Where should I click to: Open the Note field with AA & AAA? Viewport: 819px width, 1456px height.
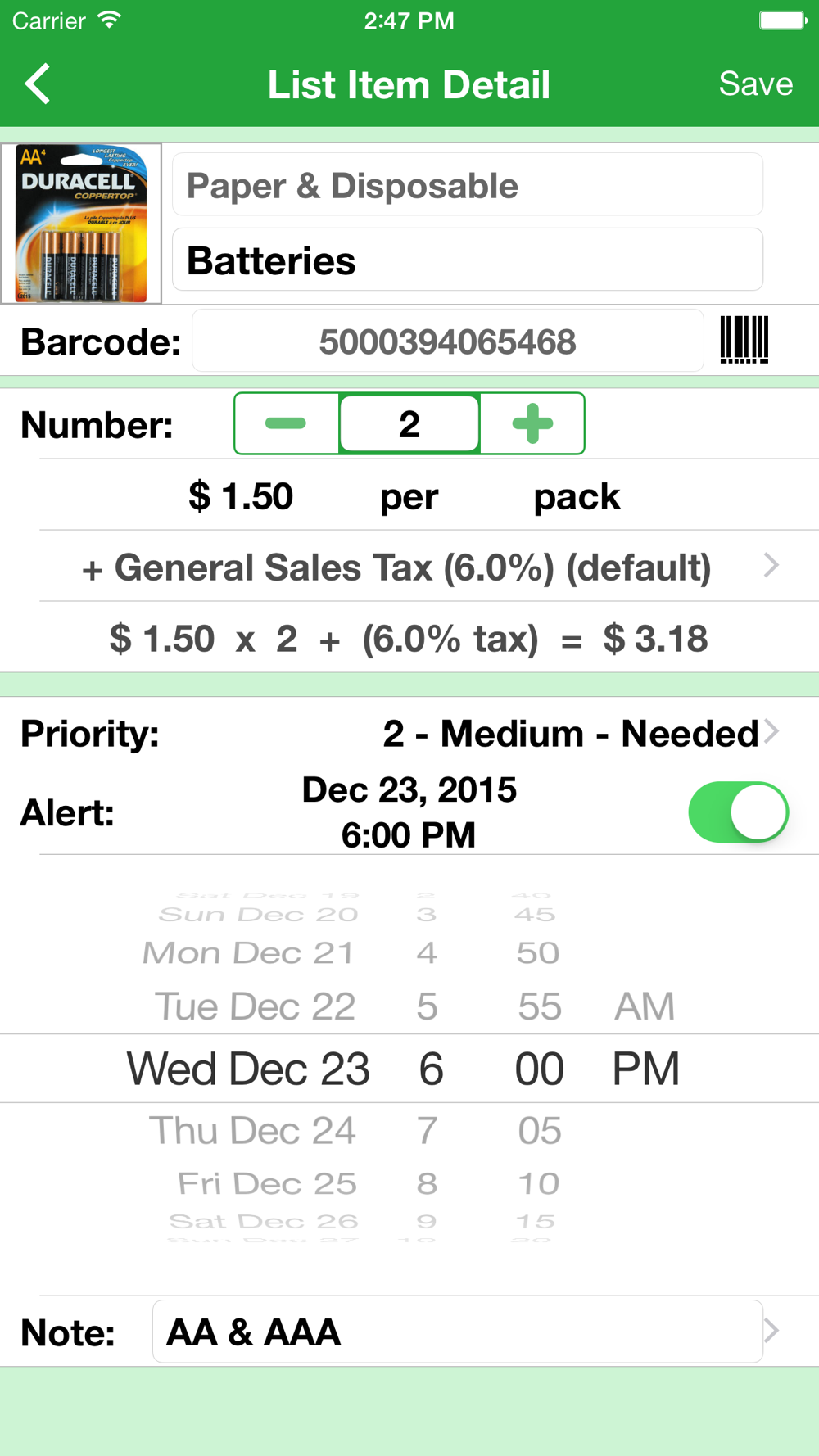458,1332
